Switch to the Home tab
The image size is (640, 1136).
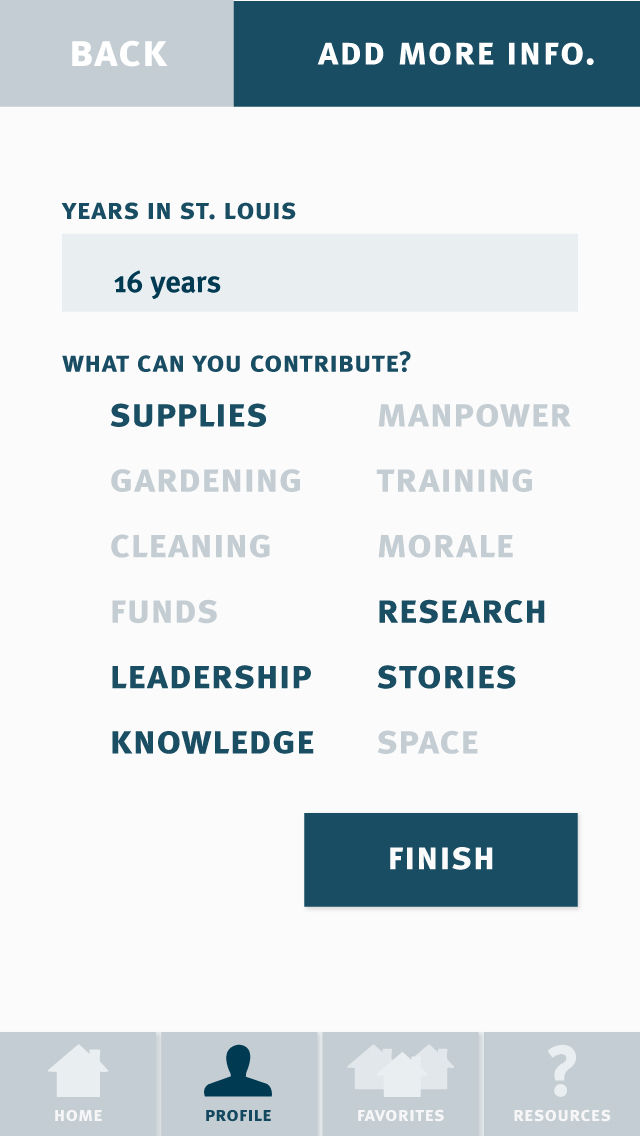coord(78,1084)
